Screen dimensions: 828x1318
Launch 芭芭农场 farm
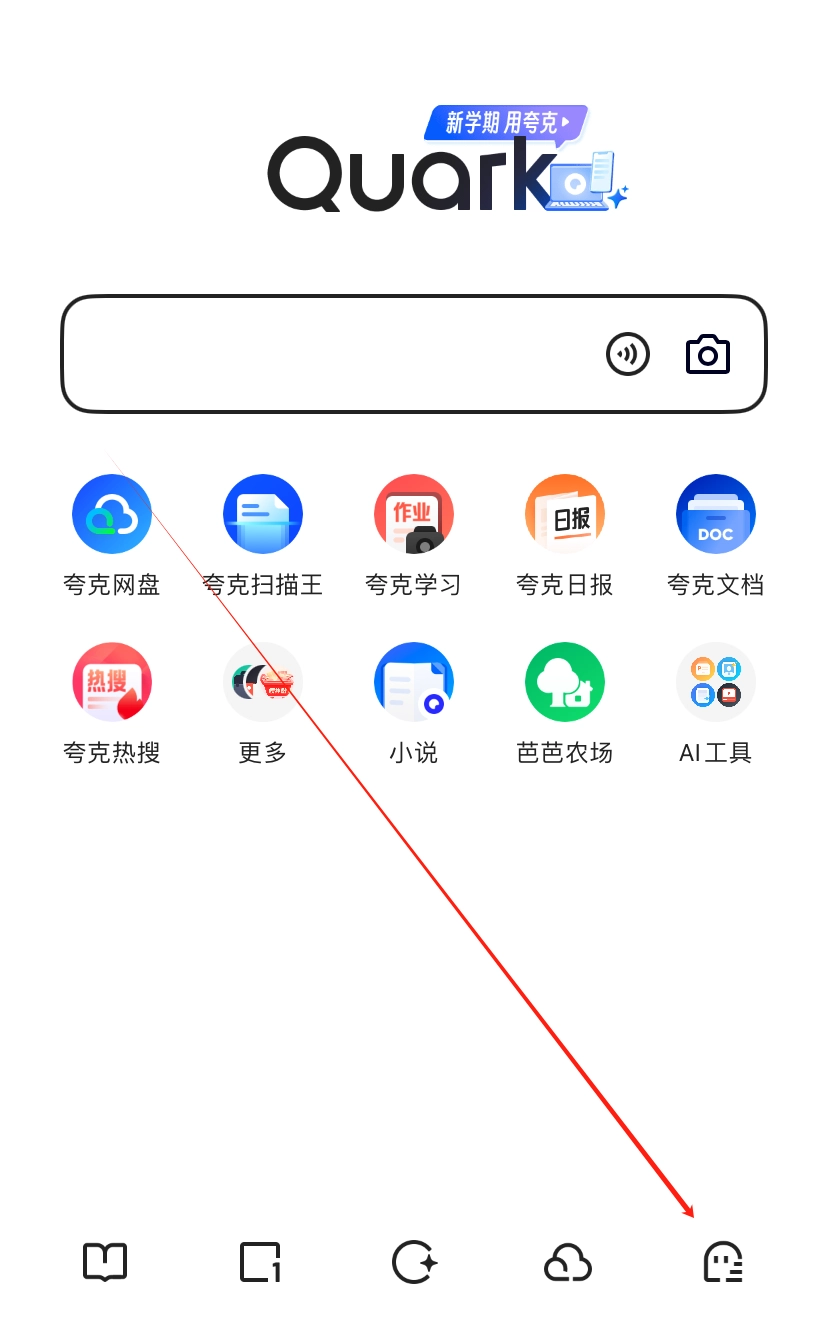pyautogui.click(x=565, y=682)
